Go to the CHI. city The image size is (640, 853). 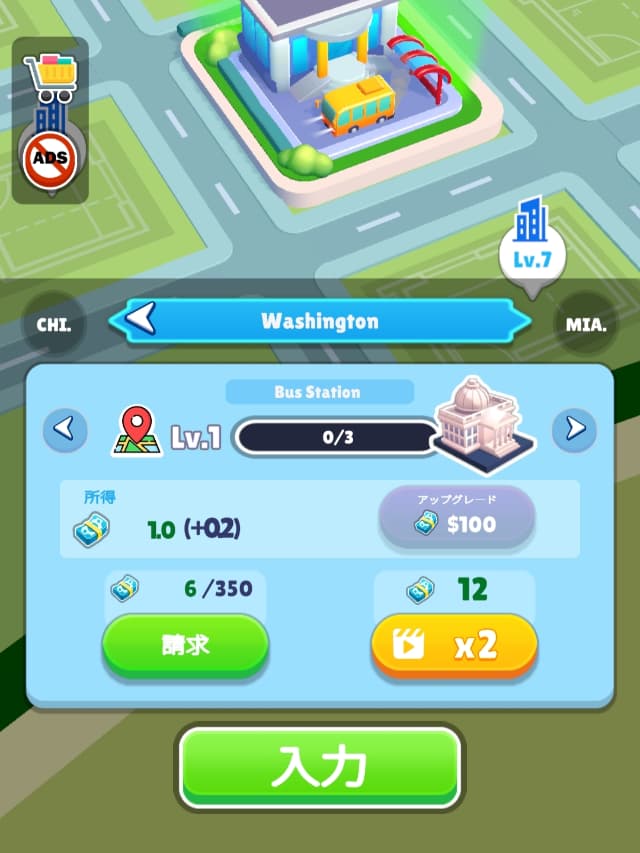pyautogui.click(x=55, y=323)
